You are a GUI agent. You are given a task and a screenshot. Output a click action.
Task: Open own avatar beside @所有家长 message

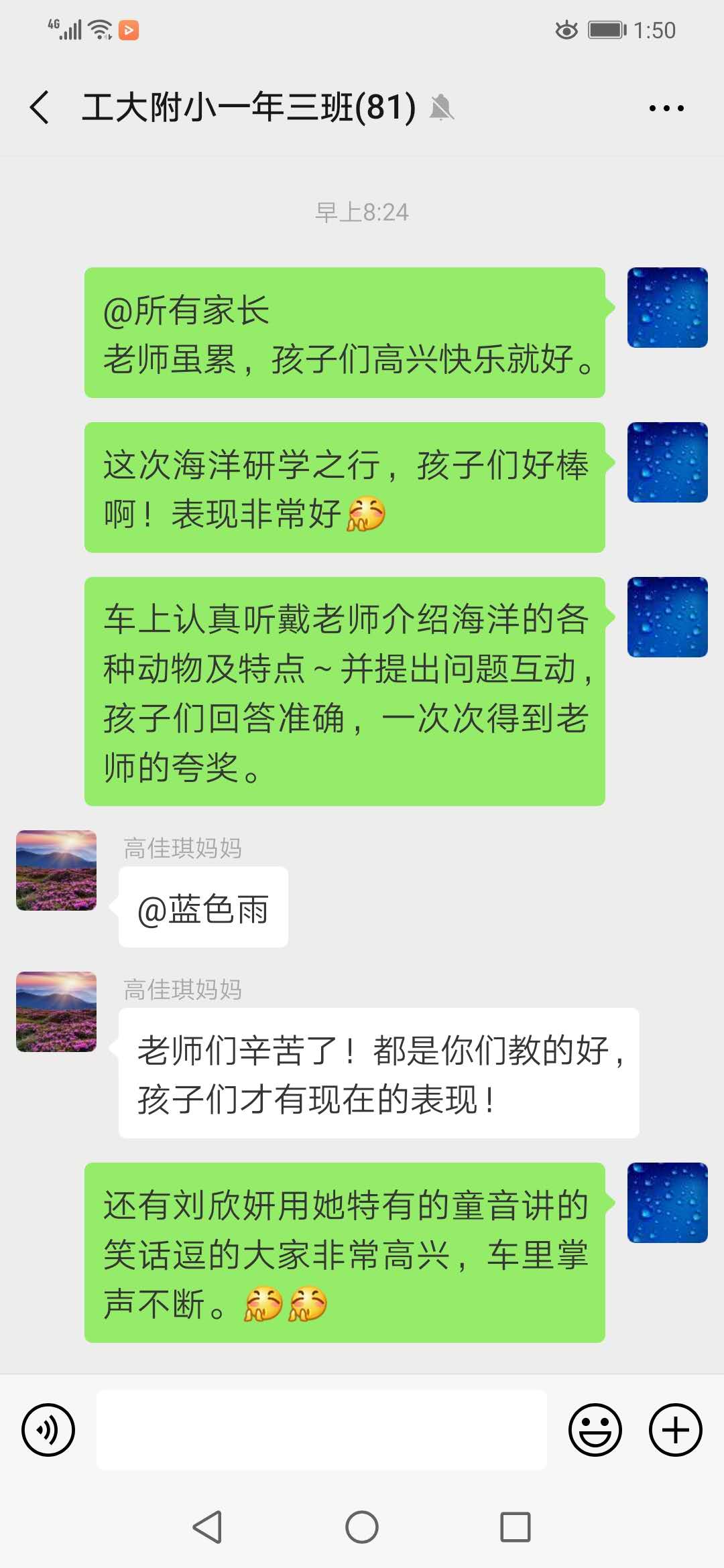pos(667,308)
